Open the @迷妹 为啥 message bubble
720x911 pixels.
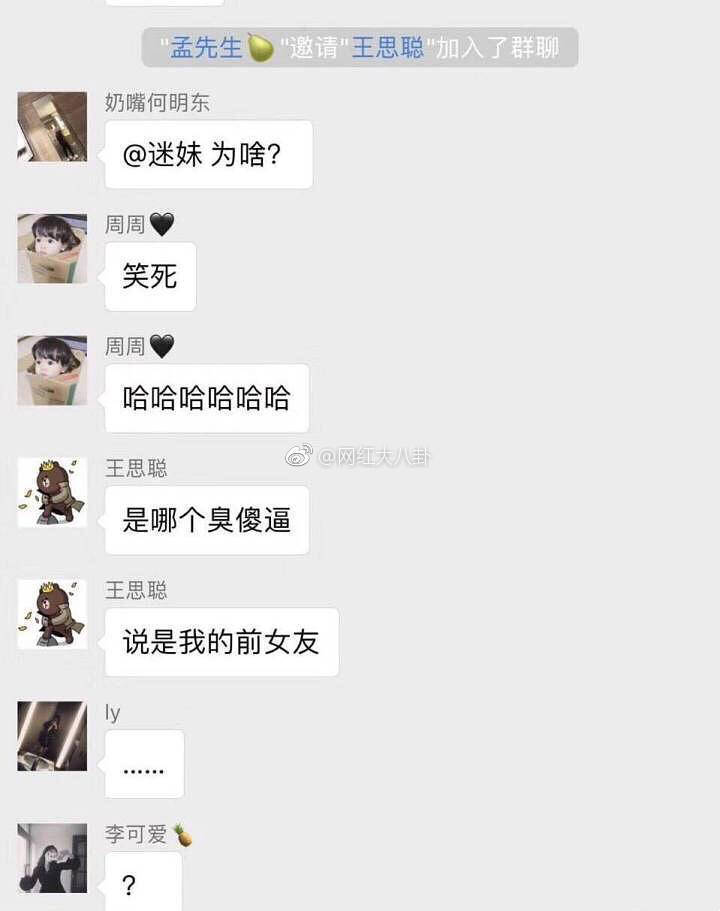click(x=207, y=154)
